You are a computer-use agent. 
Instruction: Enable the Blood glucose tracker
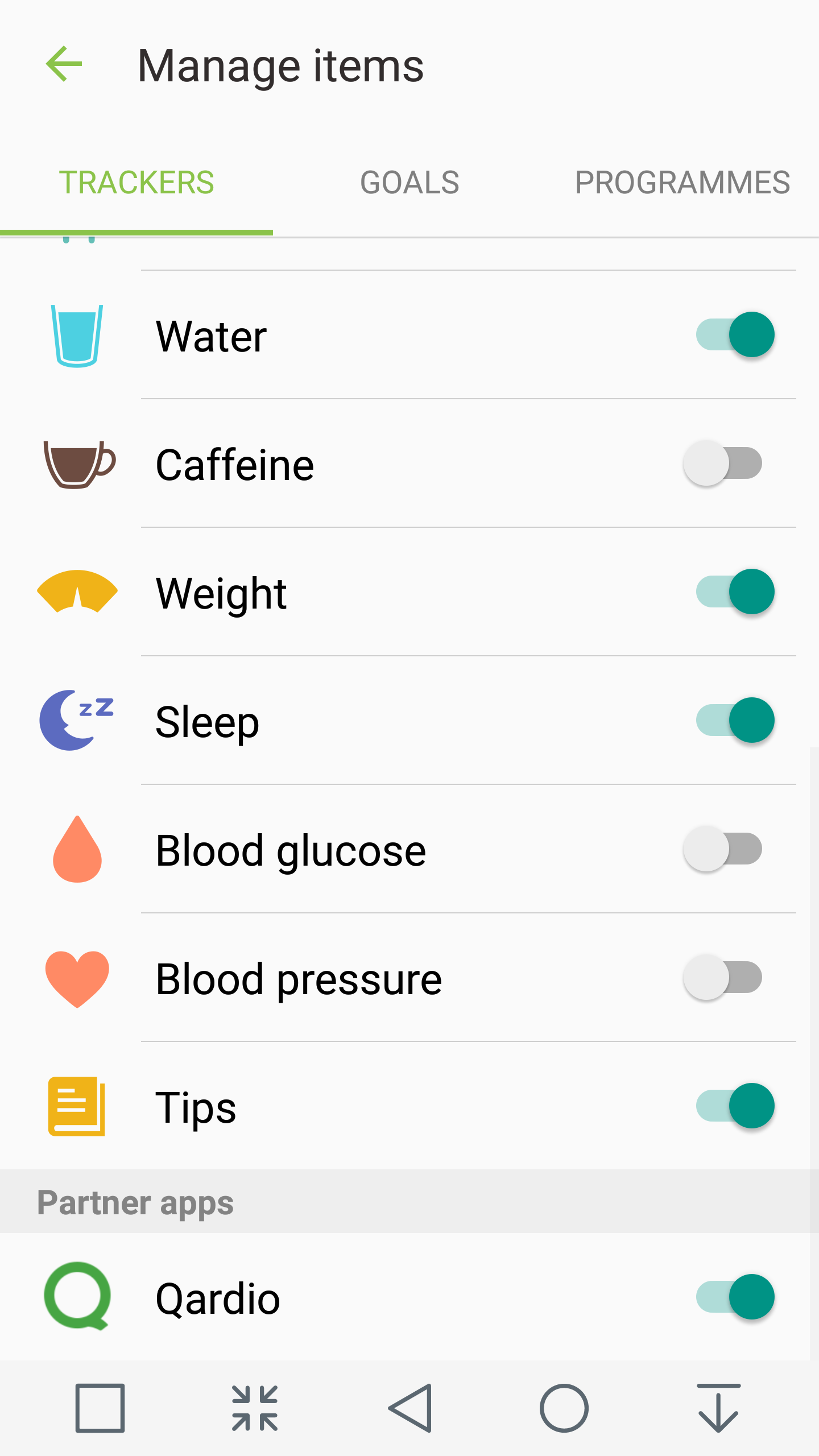(723, 849)
